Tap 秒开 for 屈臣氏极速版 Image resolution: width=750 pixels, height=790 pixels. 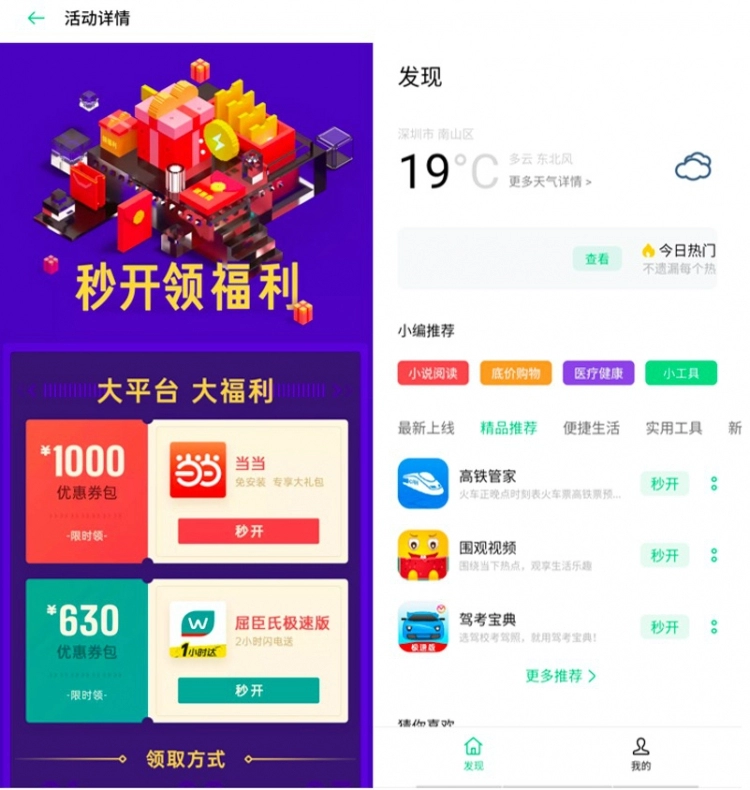pos(248,690)
